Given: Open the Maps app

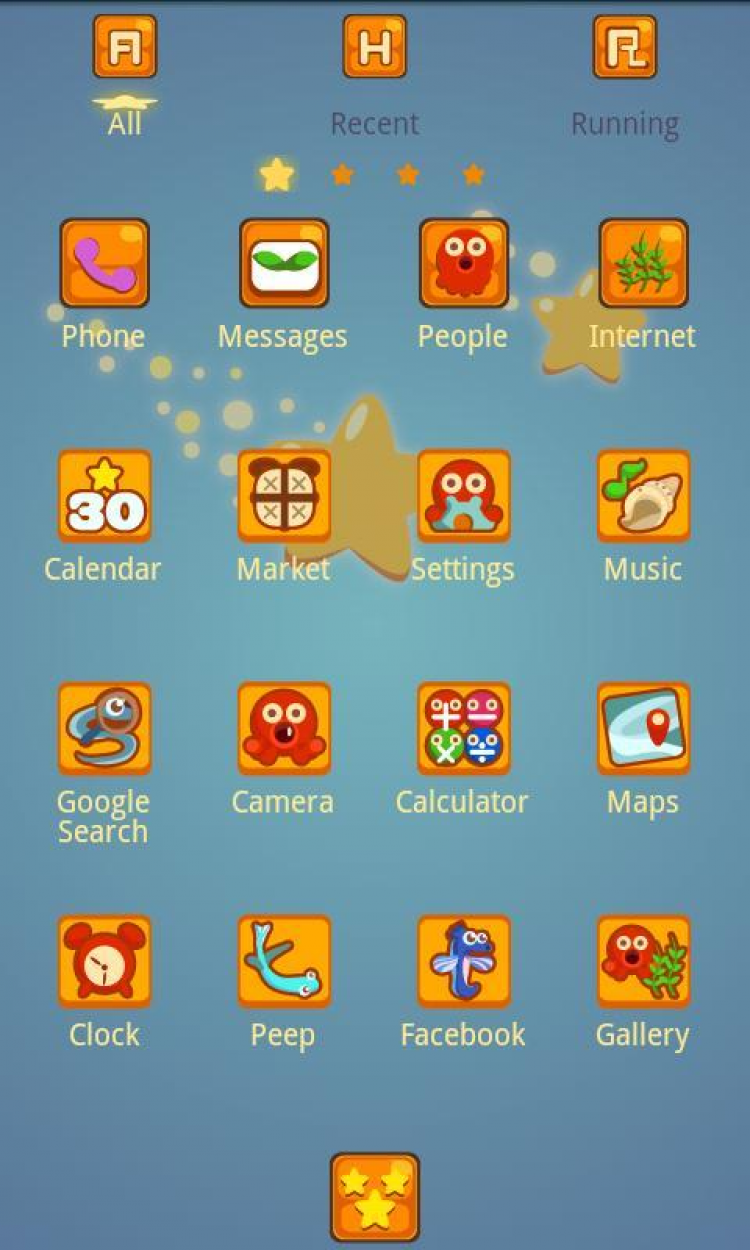Looking at the screenshot, I should pyautogui.click(x=643, y=729).
